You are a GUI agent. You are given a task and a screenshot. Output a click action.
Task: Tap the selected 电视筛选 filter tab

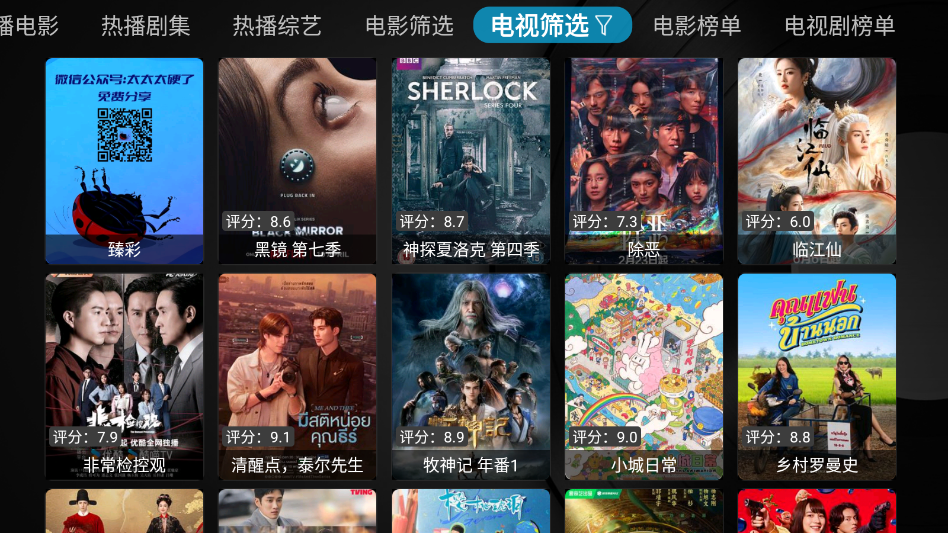pos(552,25)
